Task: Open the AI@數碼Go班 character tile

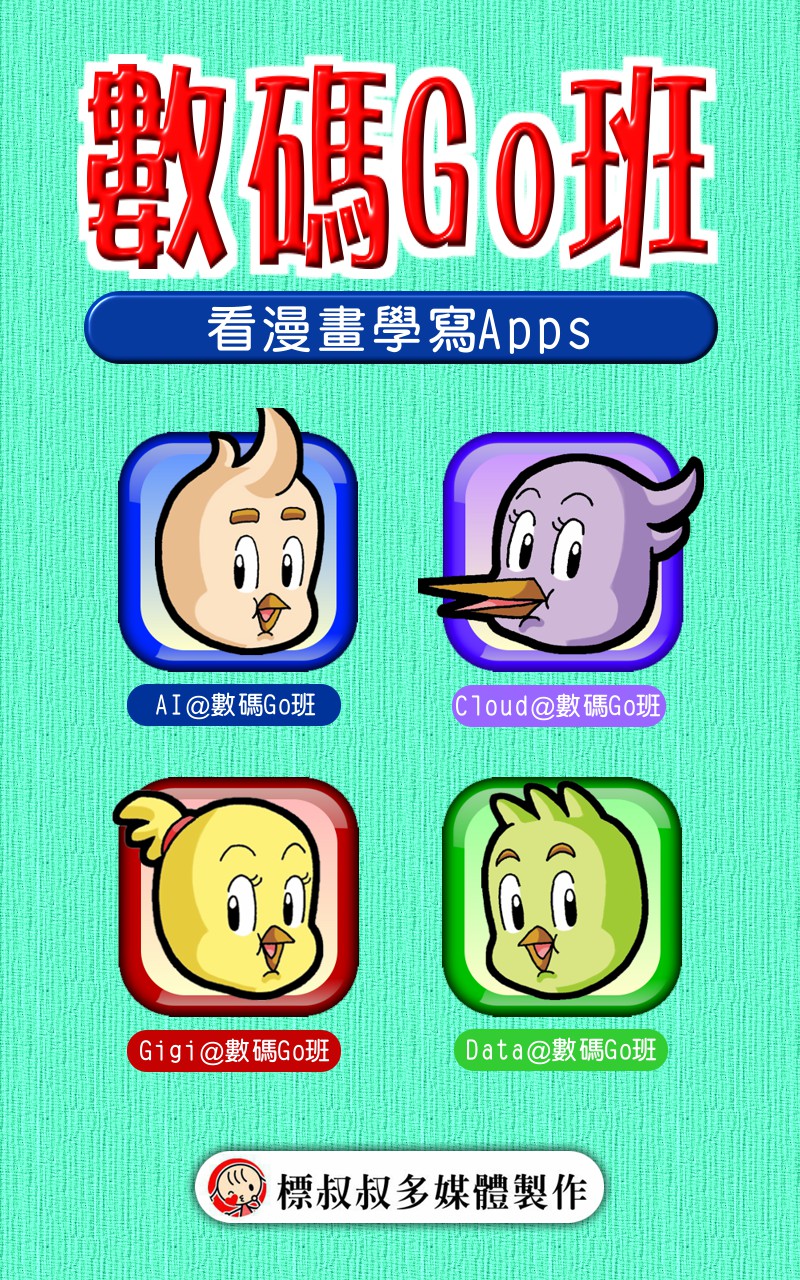Action: pos(238,550)
